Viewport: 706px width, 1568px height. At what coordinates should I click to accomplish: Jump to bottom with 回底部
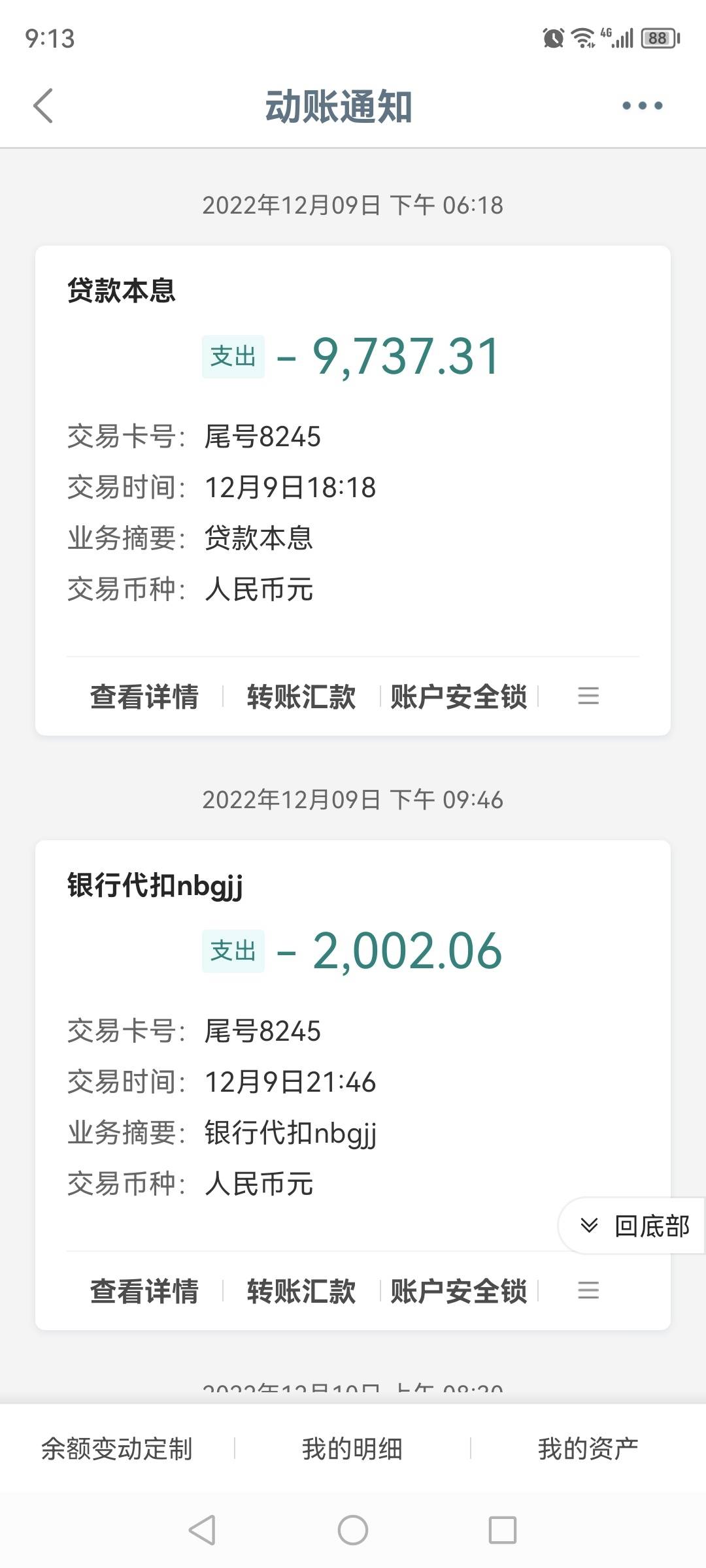click(633, 1226)
